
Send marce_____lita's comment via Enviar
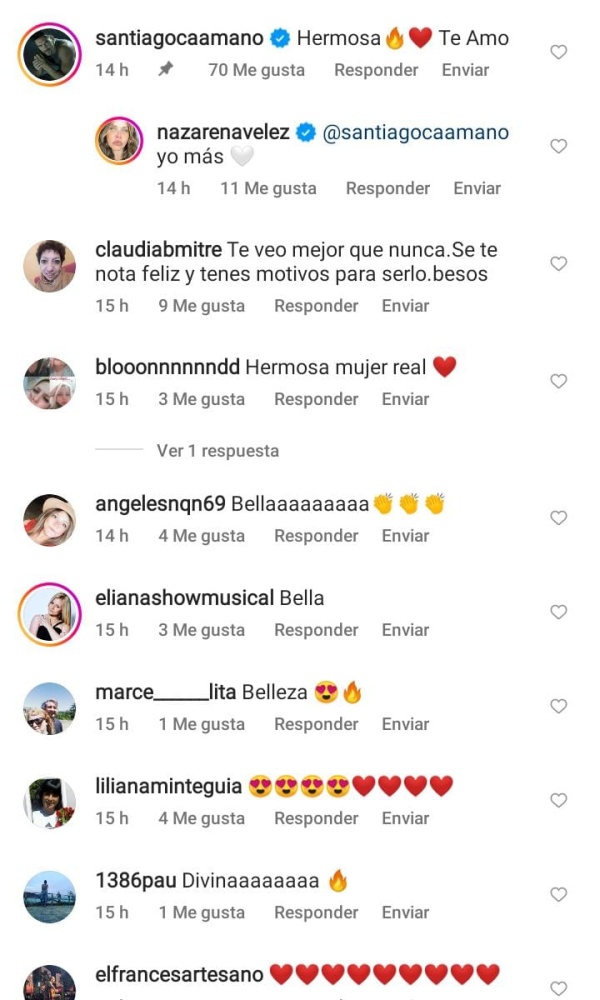coord(405,724)
